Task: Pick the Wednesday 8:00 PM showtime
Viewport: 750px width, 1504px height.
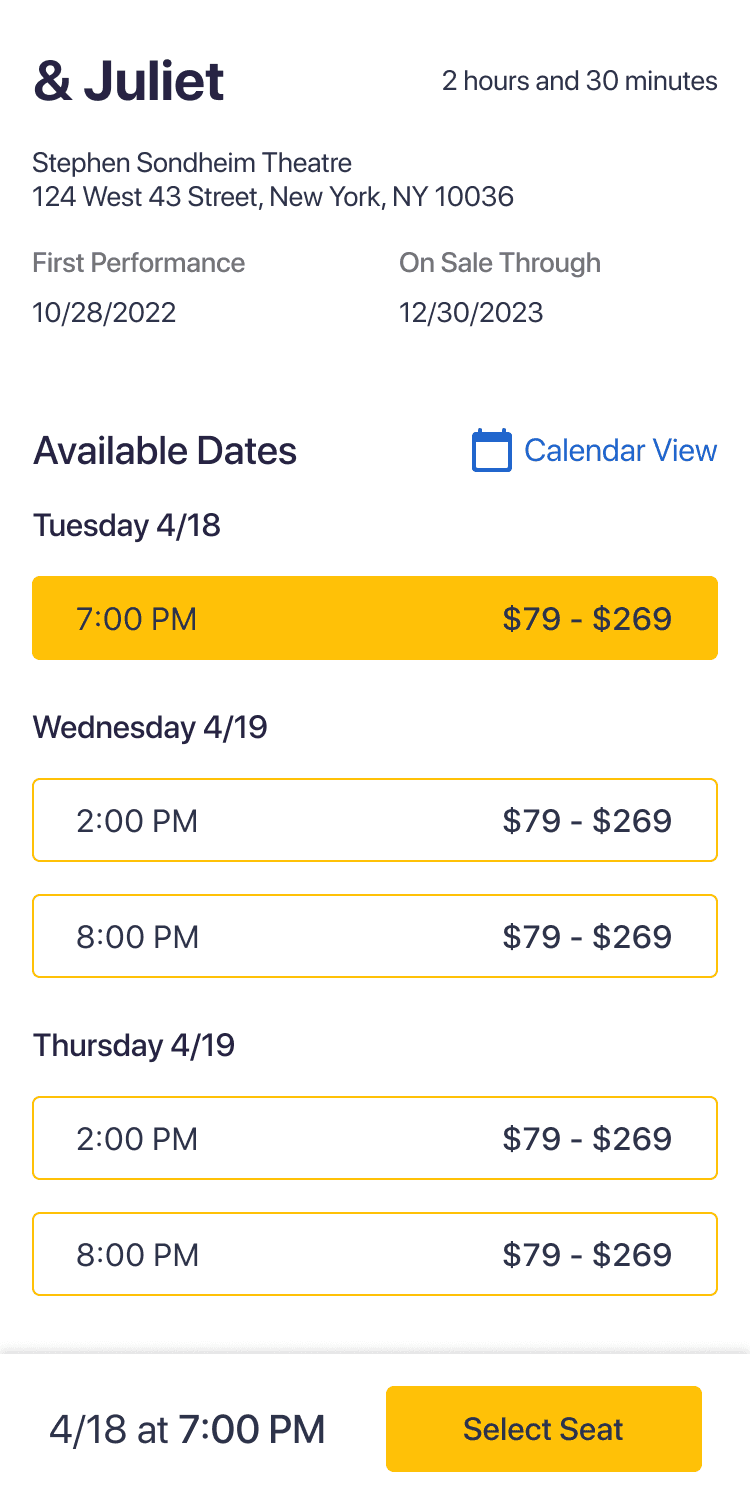Action: (375, 936)
